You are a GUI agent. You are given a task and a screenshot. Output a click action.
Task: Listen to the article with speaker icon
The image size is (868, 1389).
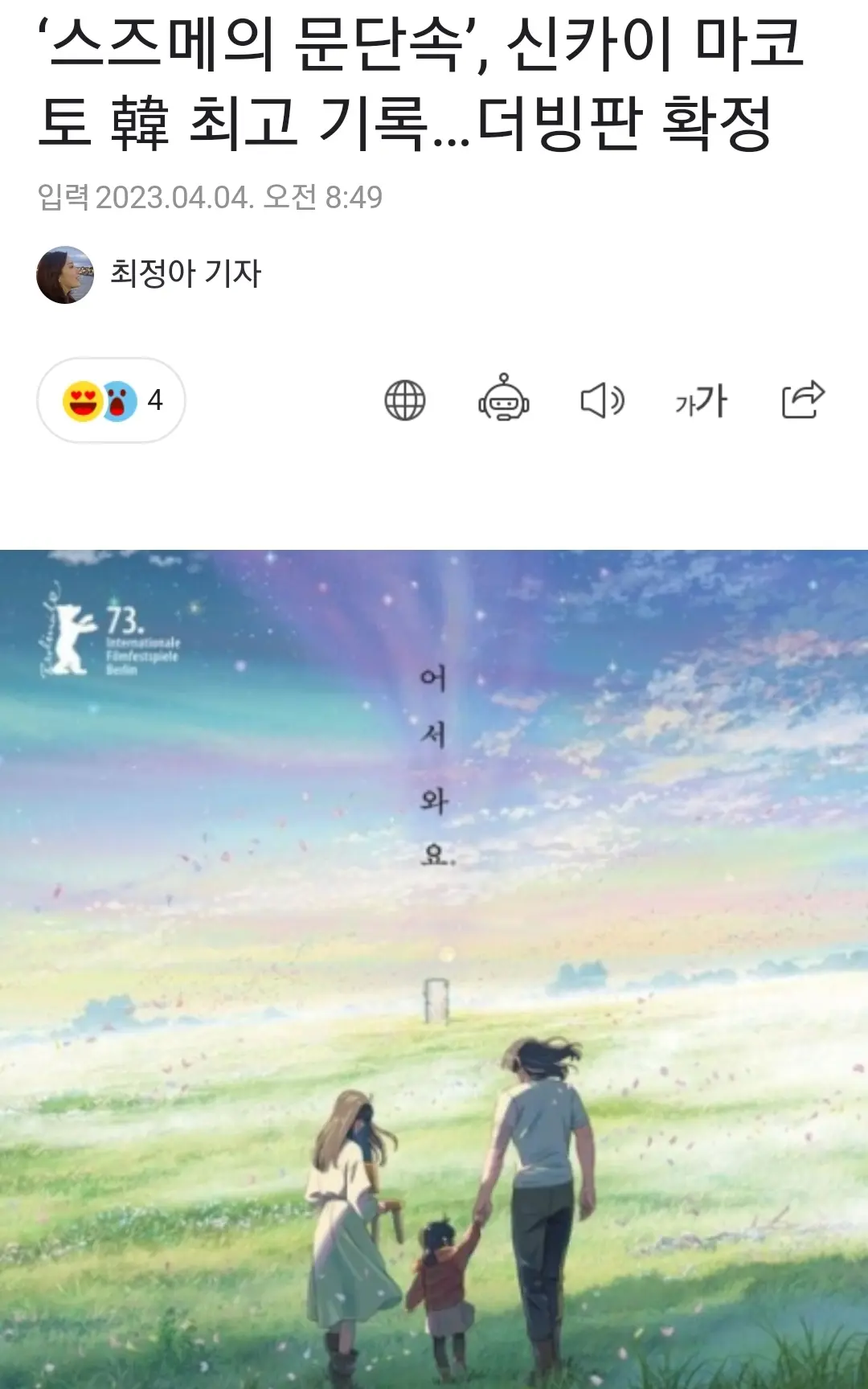(x=602, y=400)
